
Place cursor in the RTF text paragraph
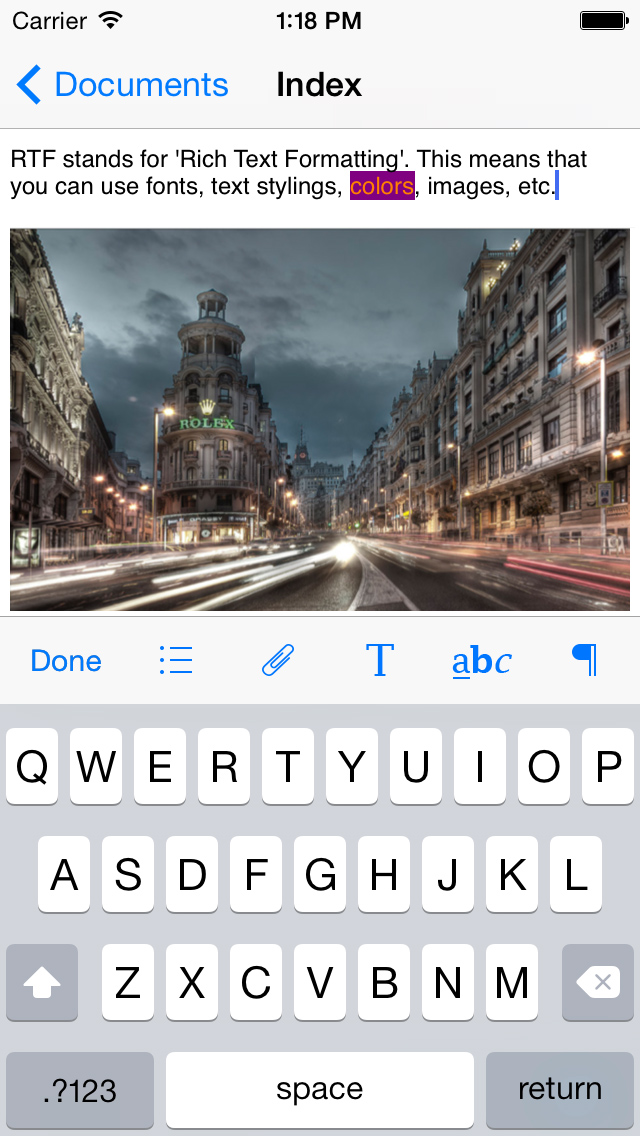pyautogui.click(x=299, y=172)
